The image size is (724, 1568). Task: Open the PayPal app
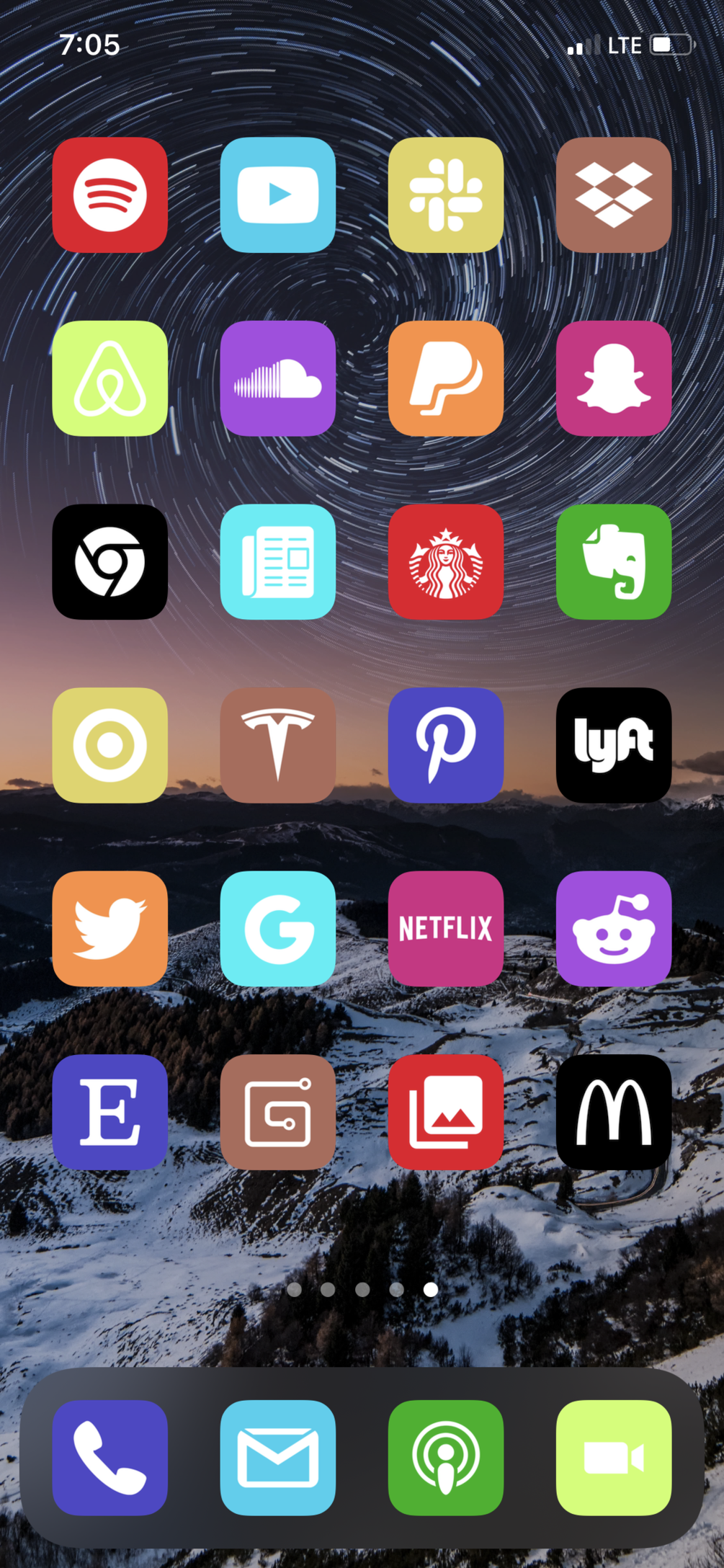coord(446,378)
